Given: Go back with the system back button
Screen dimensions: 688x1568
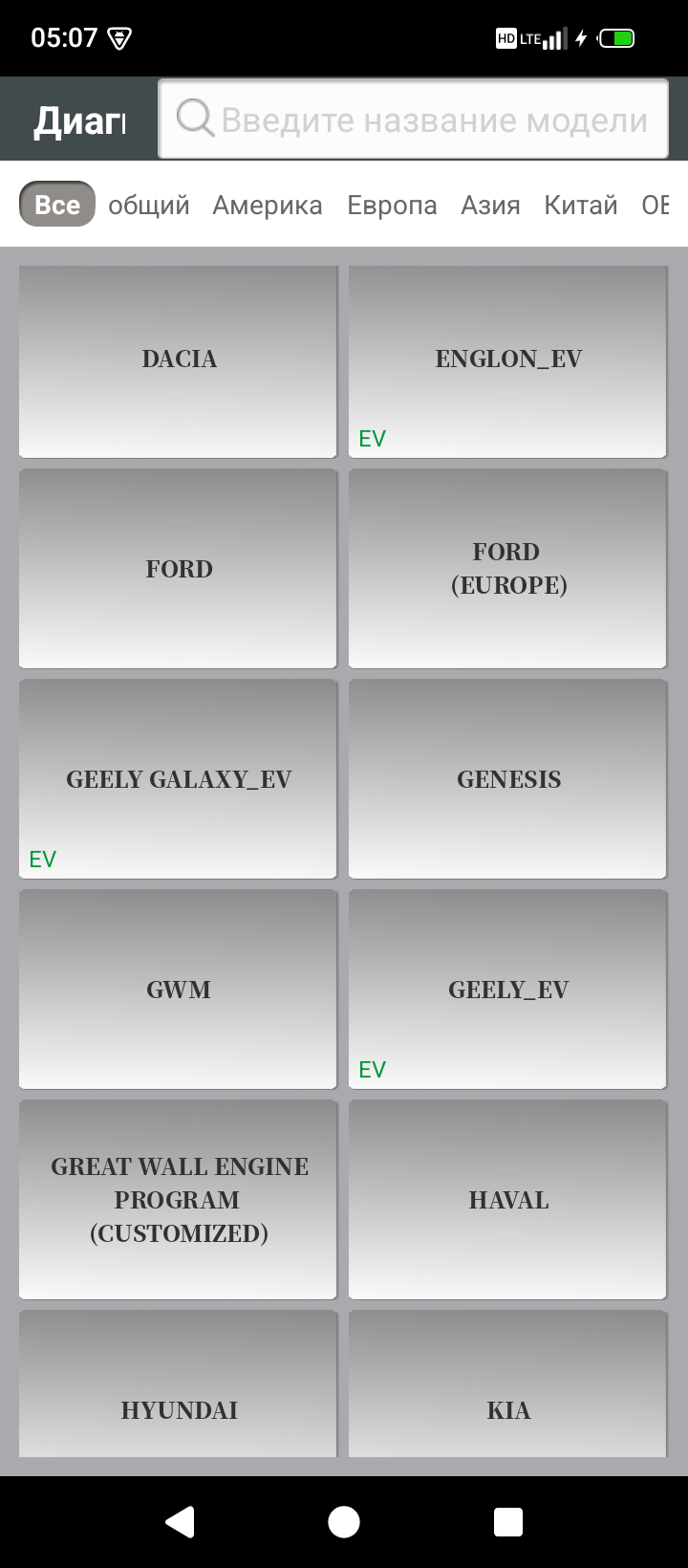Looking at the screenshot, I should (x=180, y=1521).
